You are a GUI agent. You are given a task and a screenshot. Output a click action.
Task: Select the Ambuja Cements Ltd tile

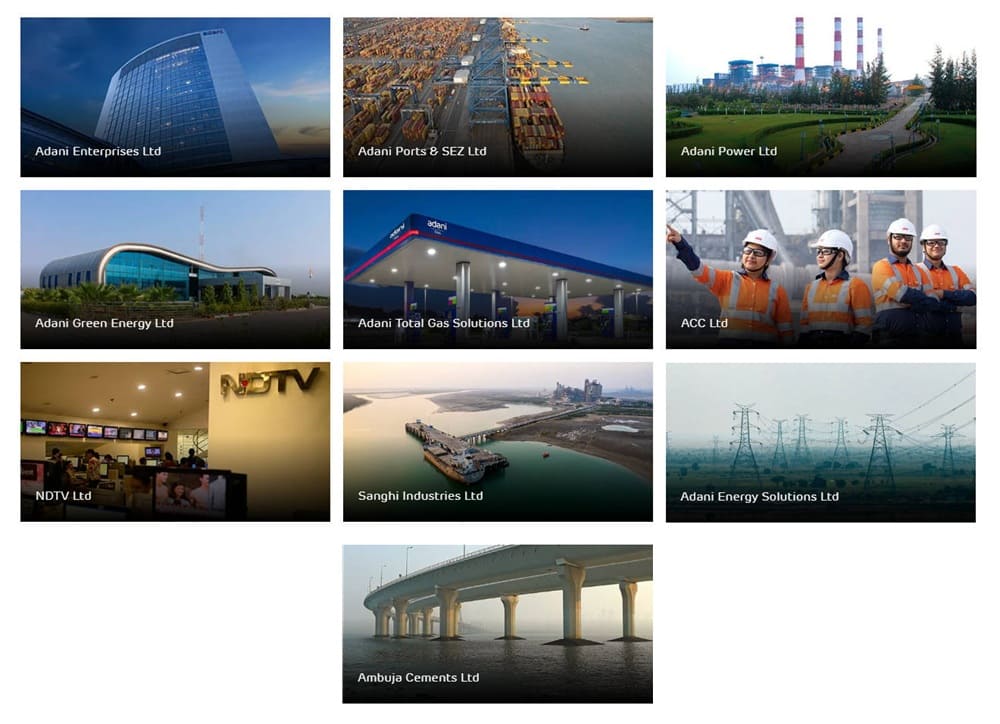click(x=498, y=623)
